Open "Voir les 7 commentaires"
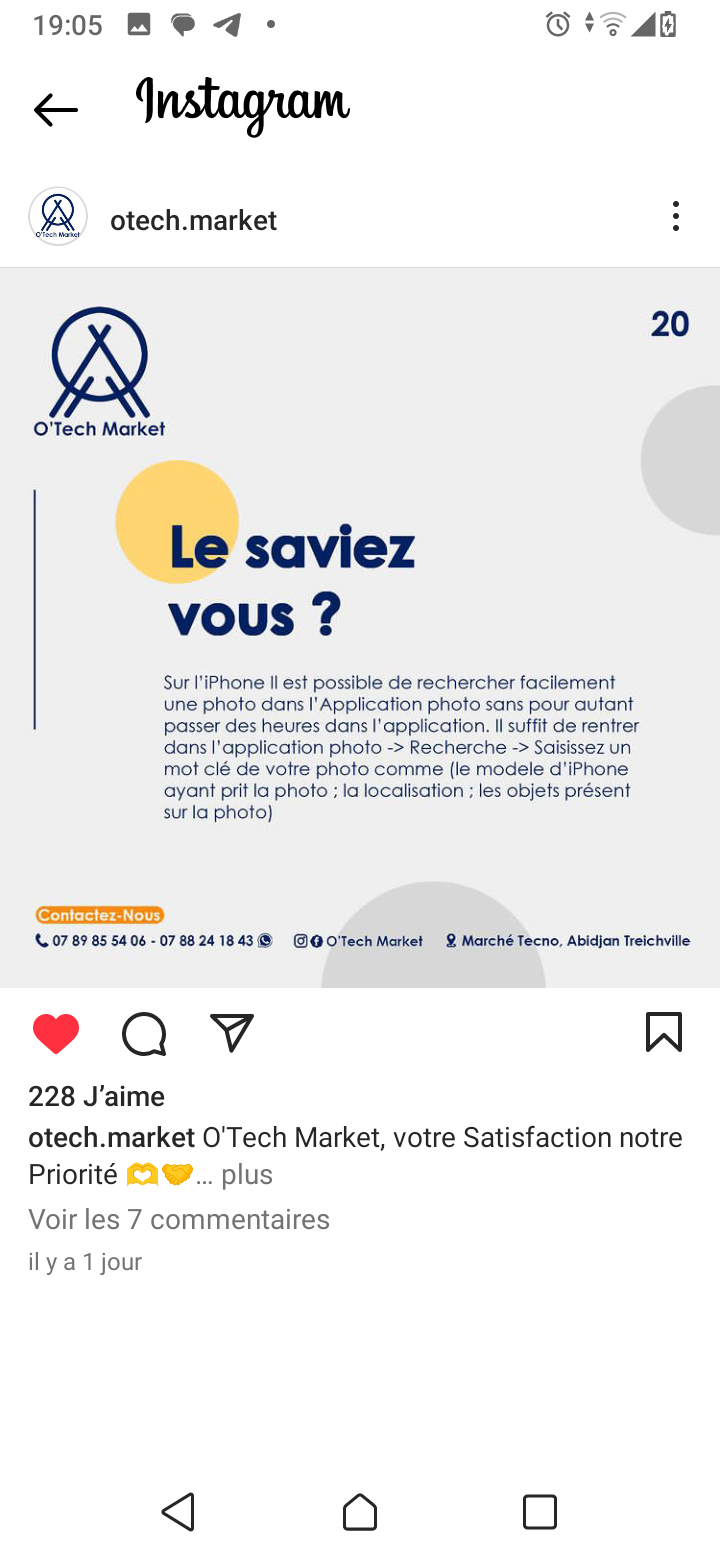The height and width of the screenshot is (1560, 720). pyautogui.click(x=179, y=1219)
